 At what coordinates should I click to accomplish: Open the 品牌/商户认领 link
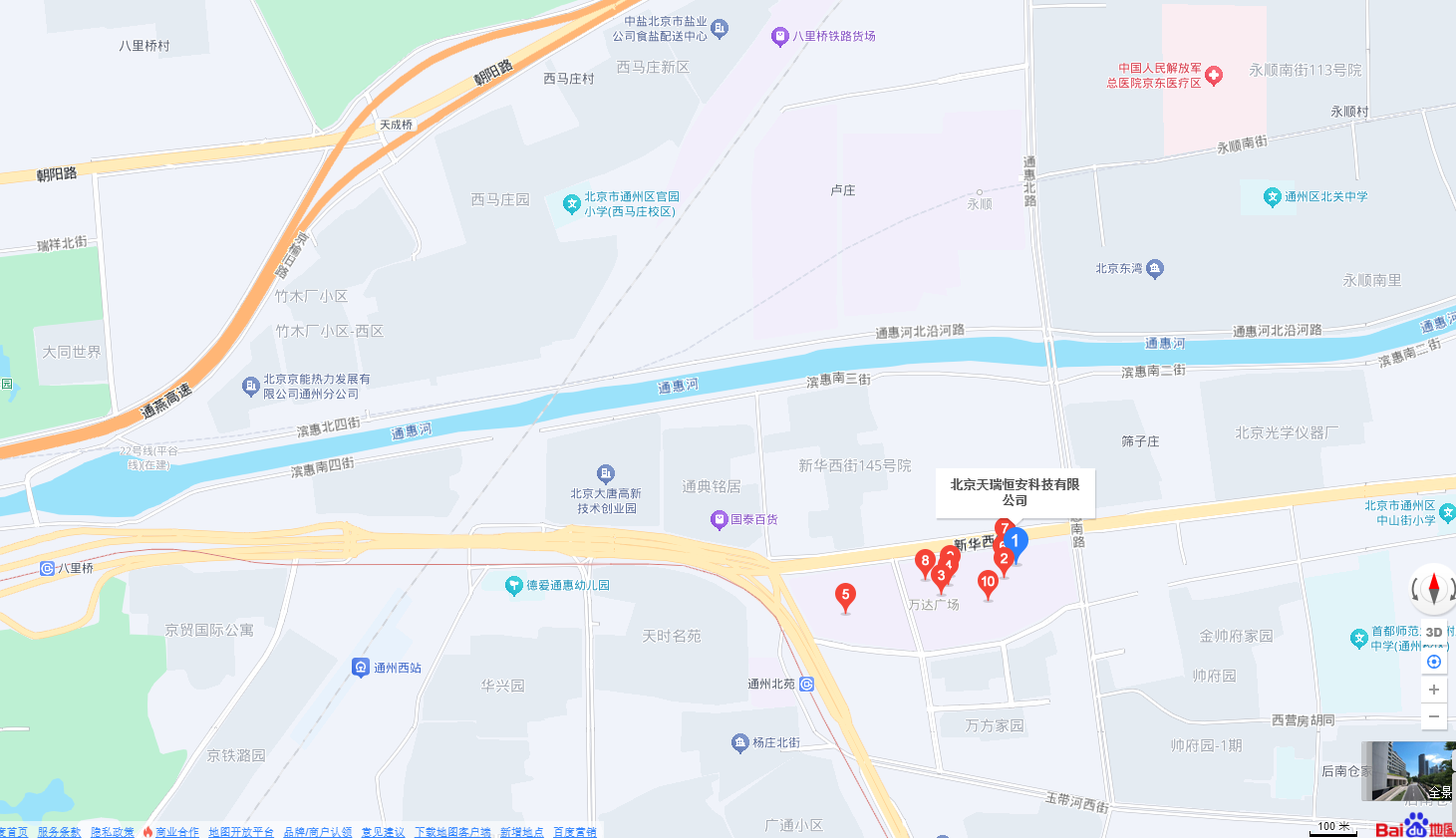click(x=317, y=832)
